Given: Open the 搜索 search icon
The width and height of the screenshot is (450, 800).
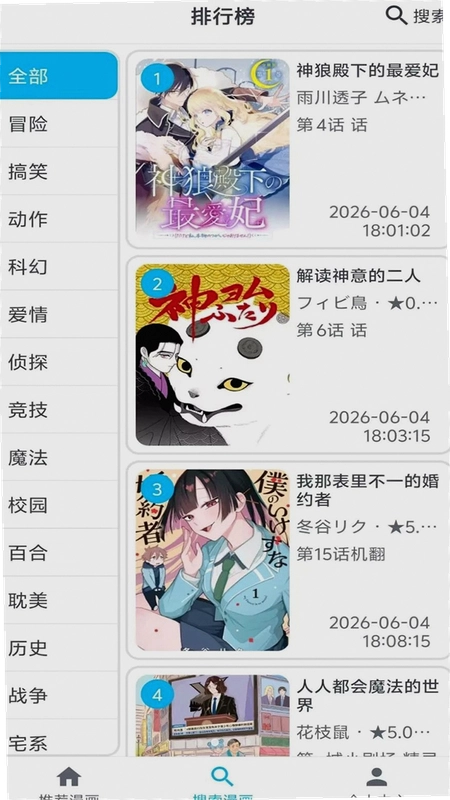Looking at the screenshot, I should [x=396, y=15].
